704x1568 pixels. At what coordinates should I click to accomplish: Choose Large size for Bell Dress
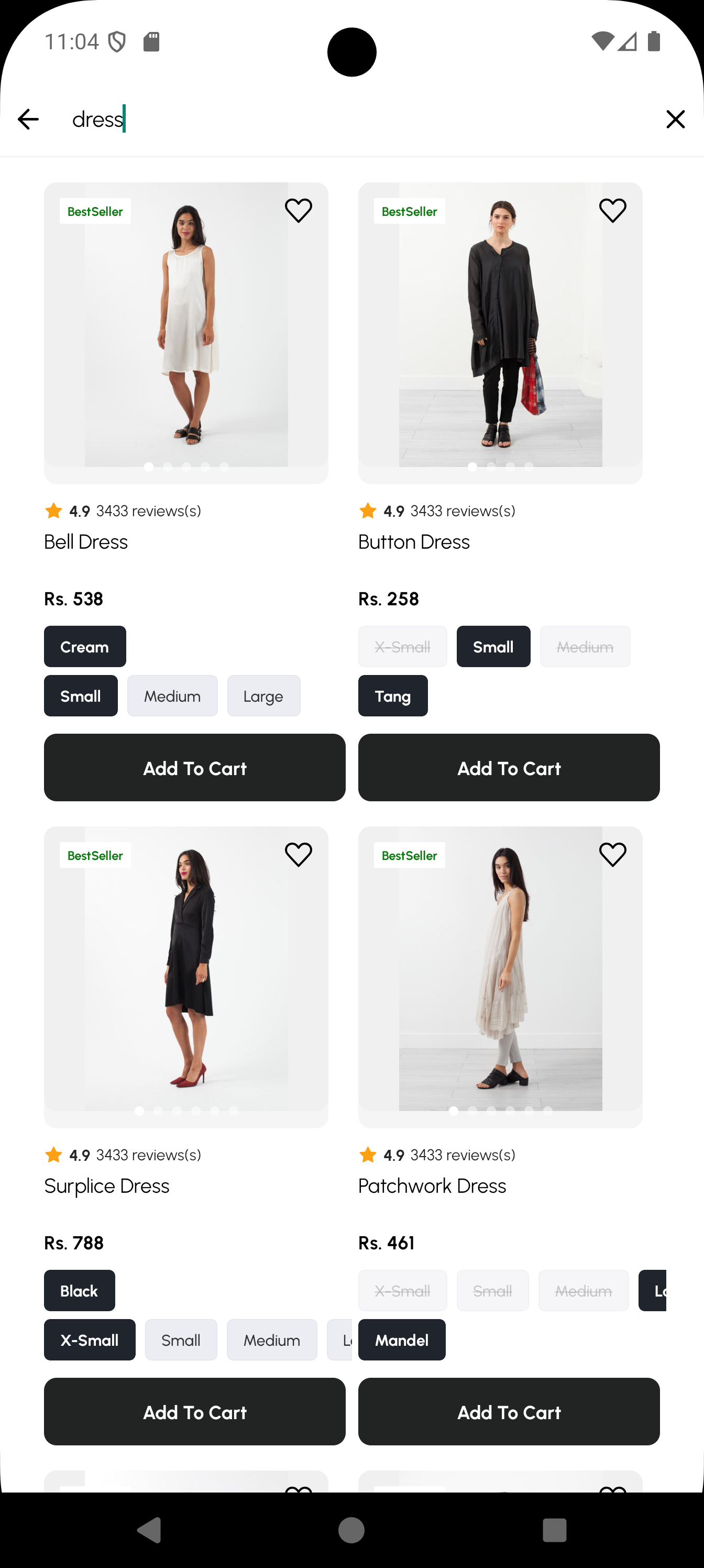tap(263, 696)
